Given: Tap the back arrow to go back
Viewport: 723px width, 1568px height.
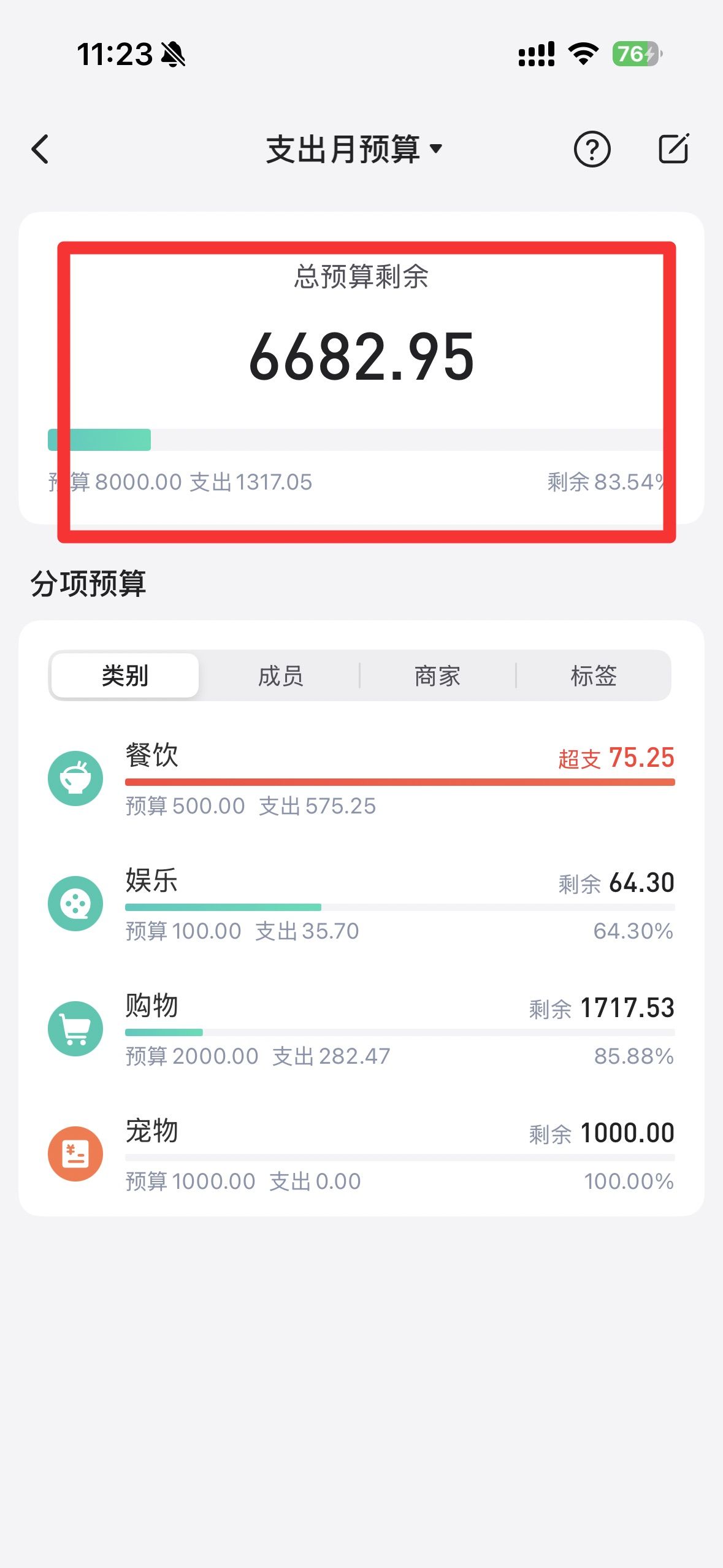Looking at the screenshot, I should click(x=40, y=148).
